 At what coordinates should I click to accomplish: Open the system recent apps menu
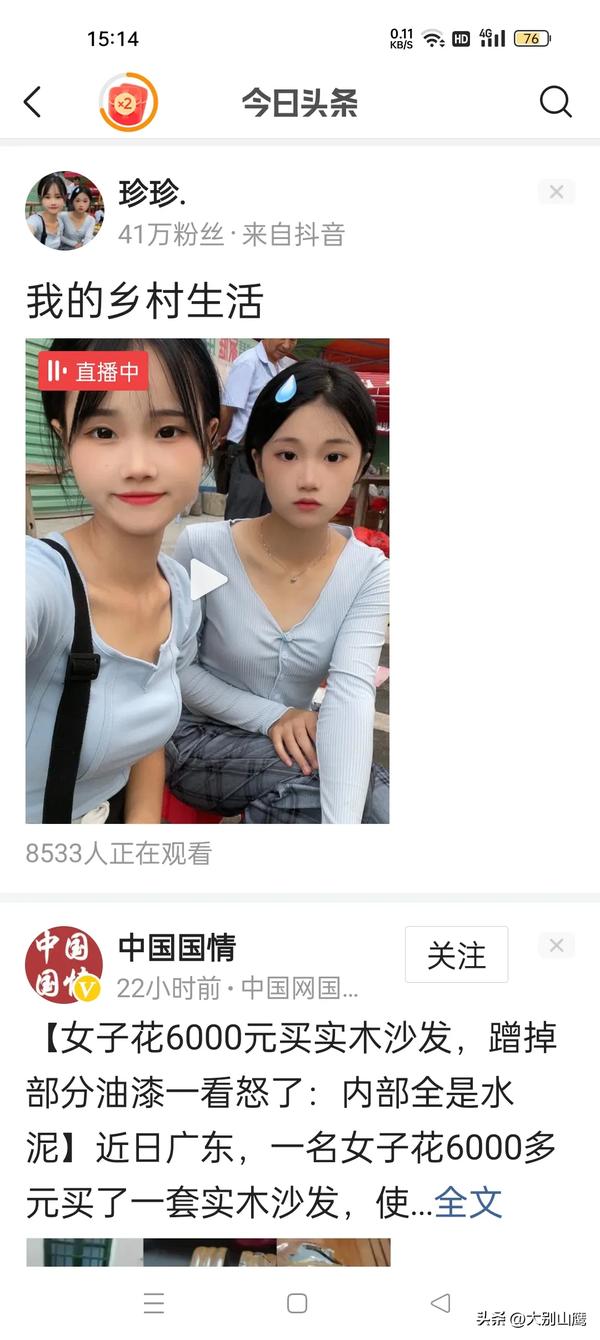pyautogui.click(x=154, y=1303)
